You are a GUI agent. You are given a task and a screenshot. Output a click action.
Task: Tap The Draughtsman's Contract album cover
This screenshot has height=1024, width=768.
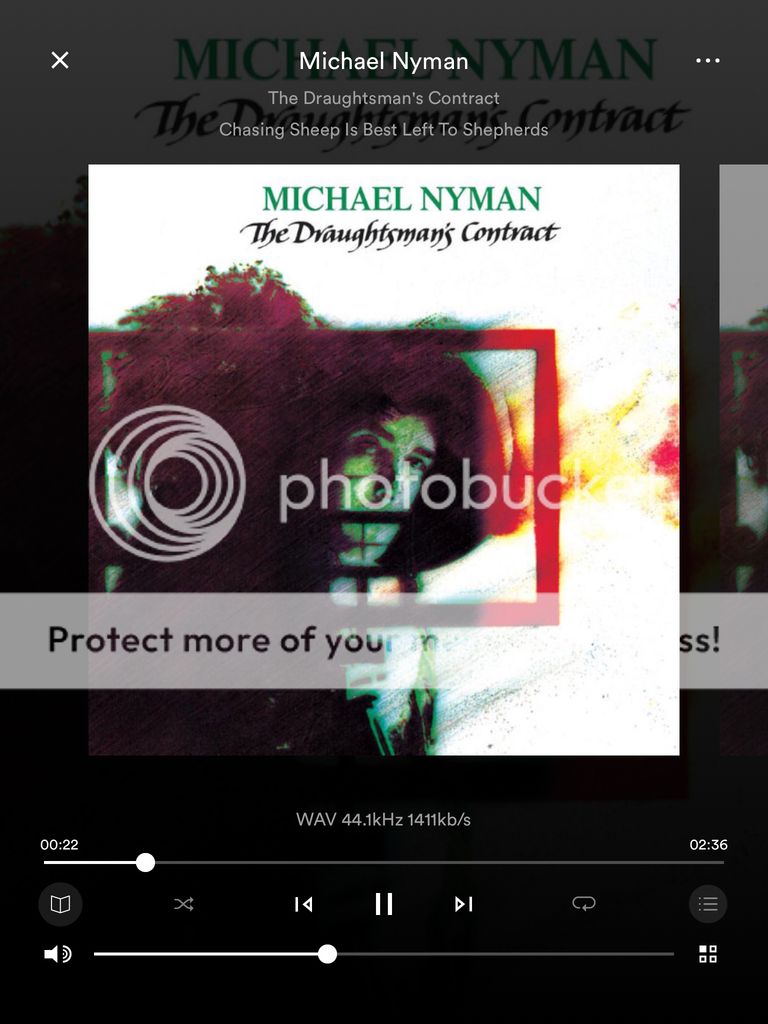(x=384, y=460)
